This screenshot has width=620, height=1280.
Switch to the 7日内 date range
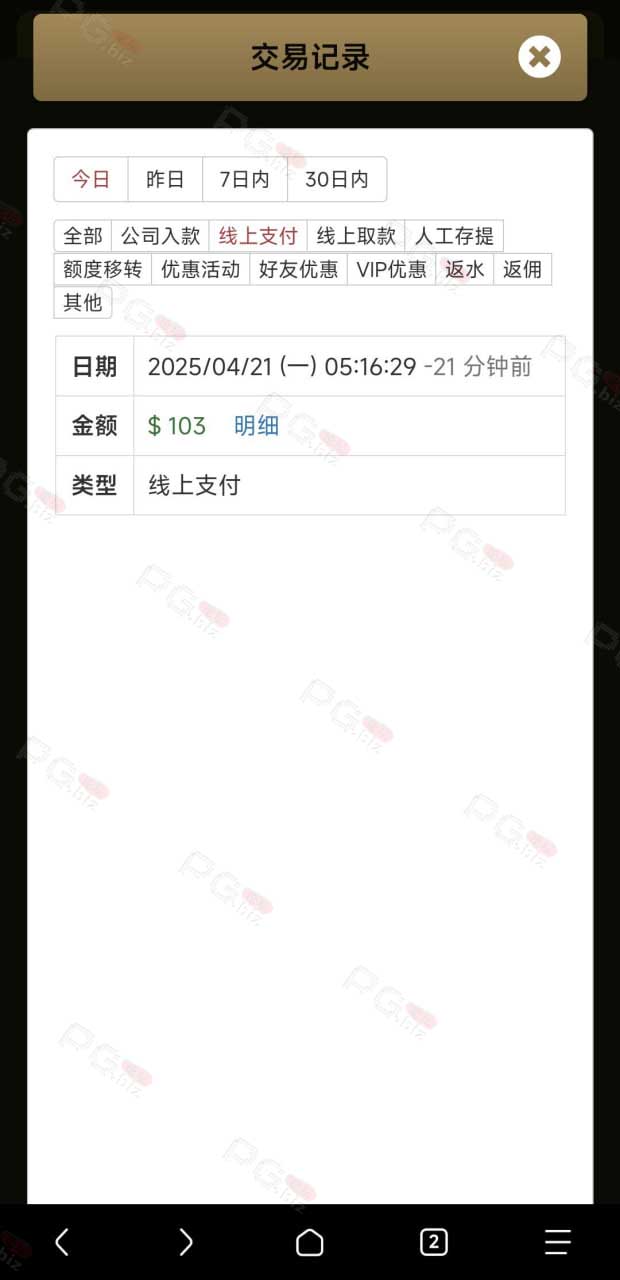[x=245, y=180]
